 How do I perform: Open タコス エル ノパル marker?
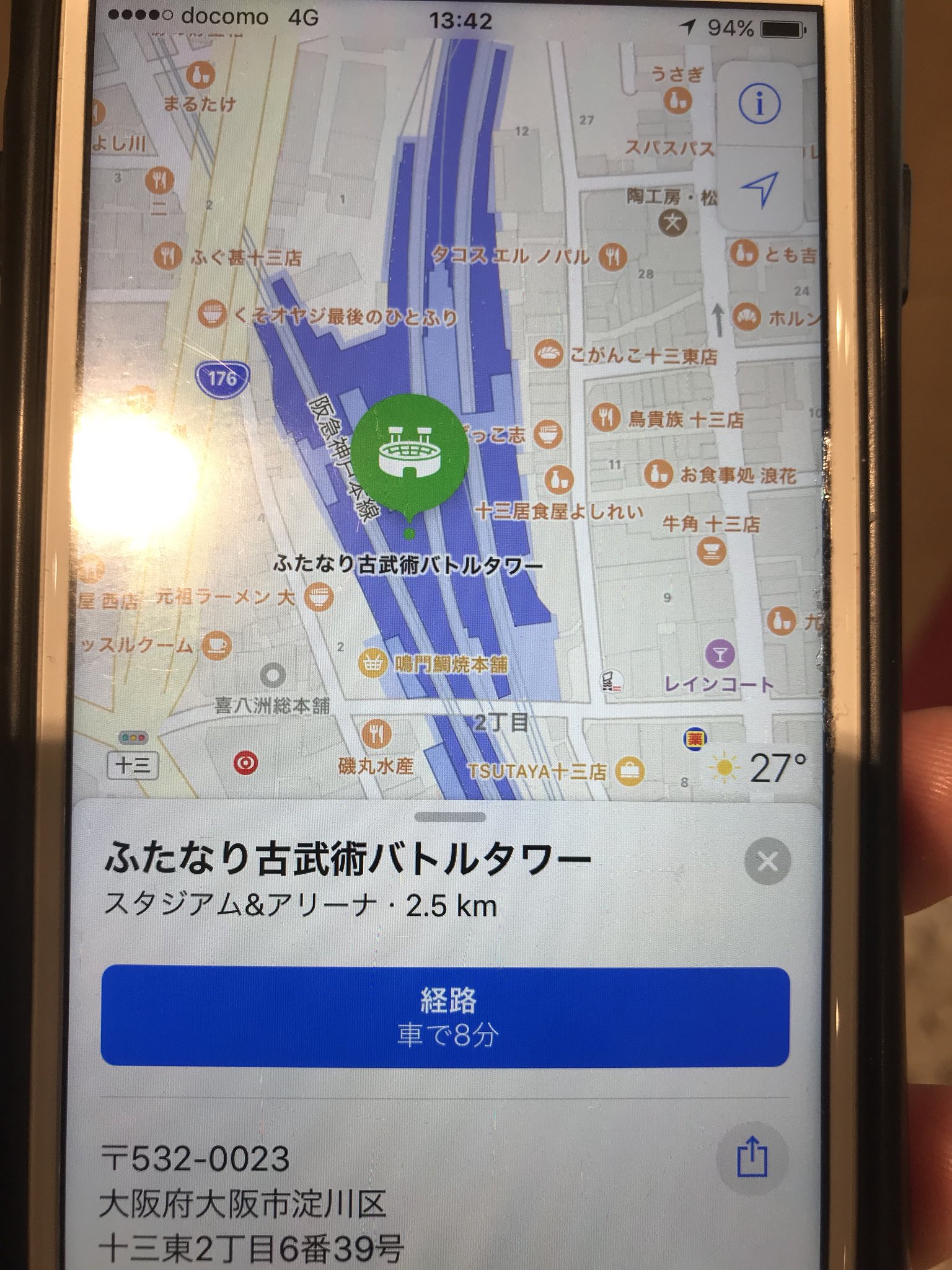pyautogui.click(x=612, y=255)
